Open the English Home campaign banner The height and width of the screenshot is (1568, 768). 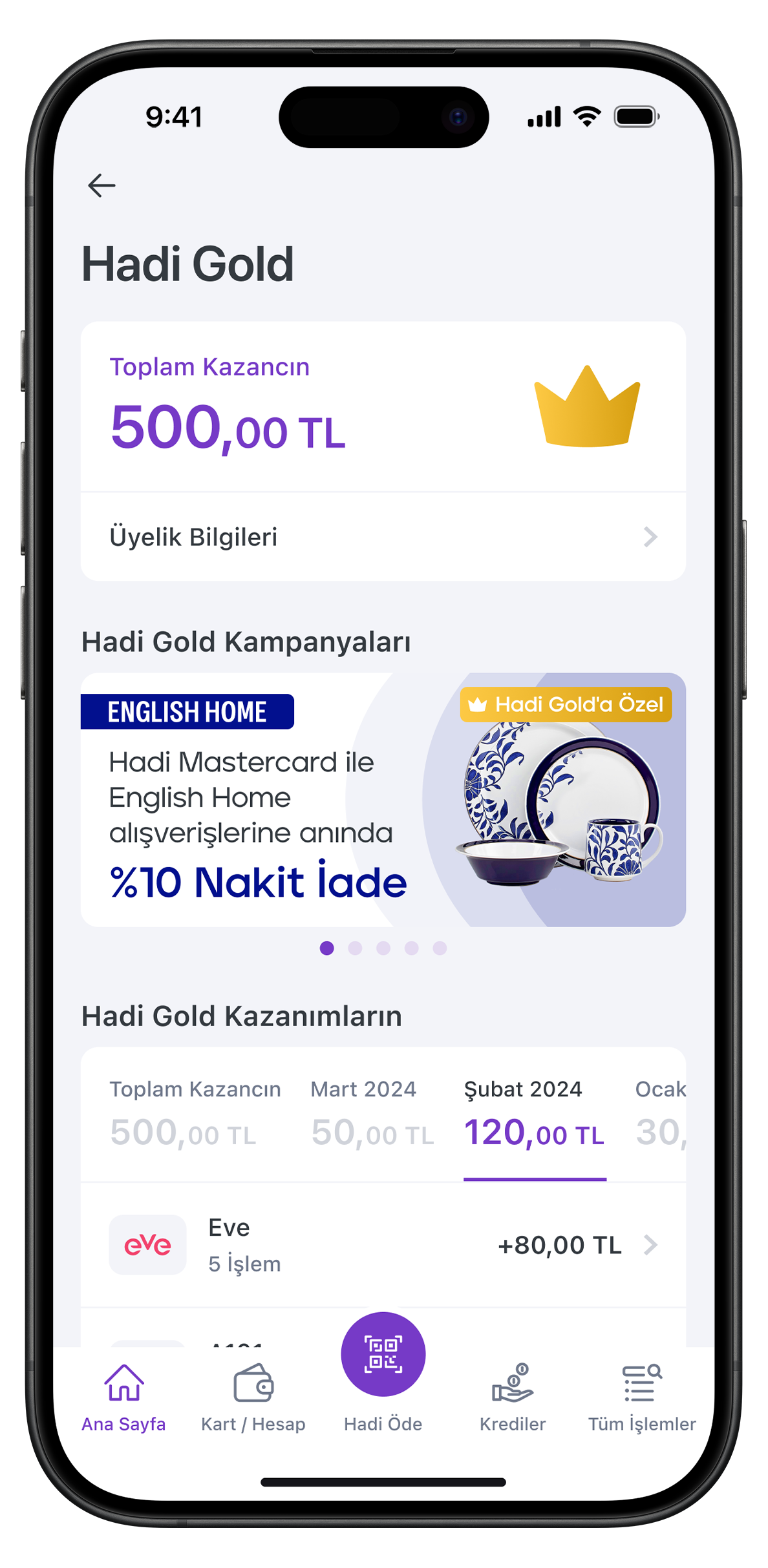click(383, 800)
